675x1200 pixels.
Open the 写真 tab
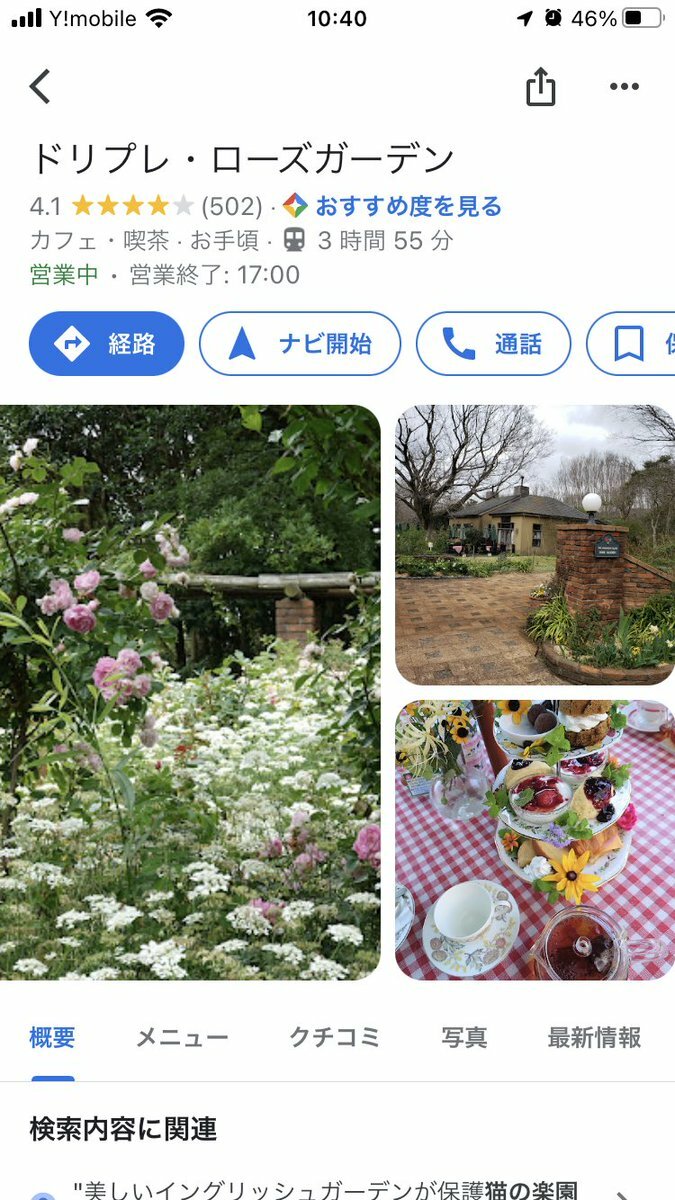pos(464,1038)
